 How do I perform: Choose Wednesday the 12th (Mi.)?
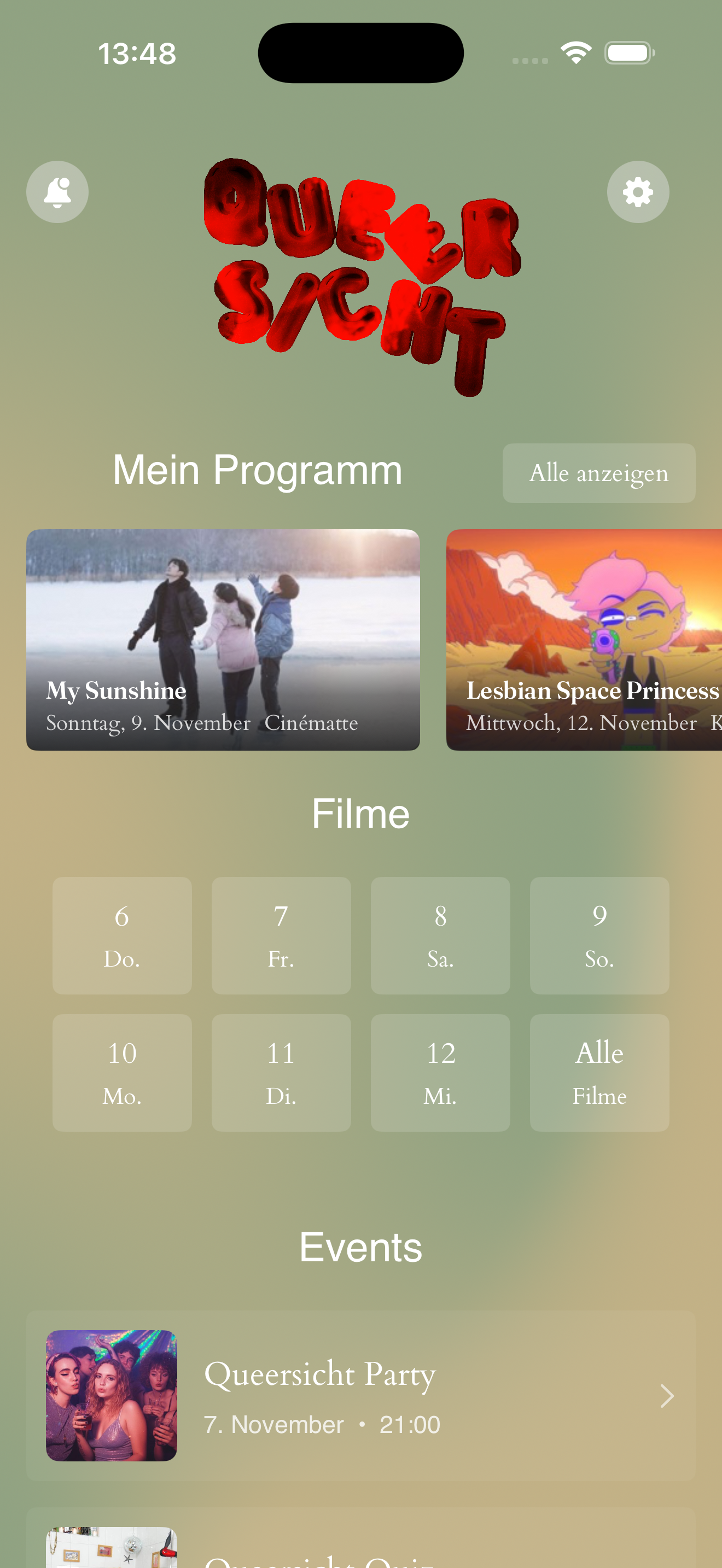click(440, 1072)
